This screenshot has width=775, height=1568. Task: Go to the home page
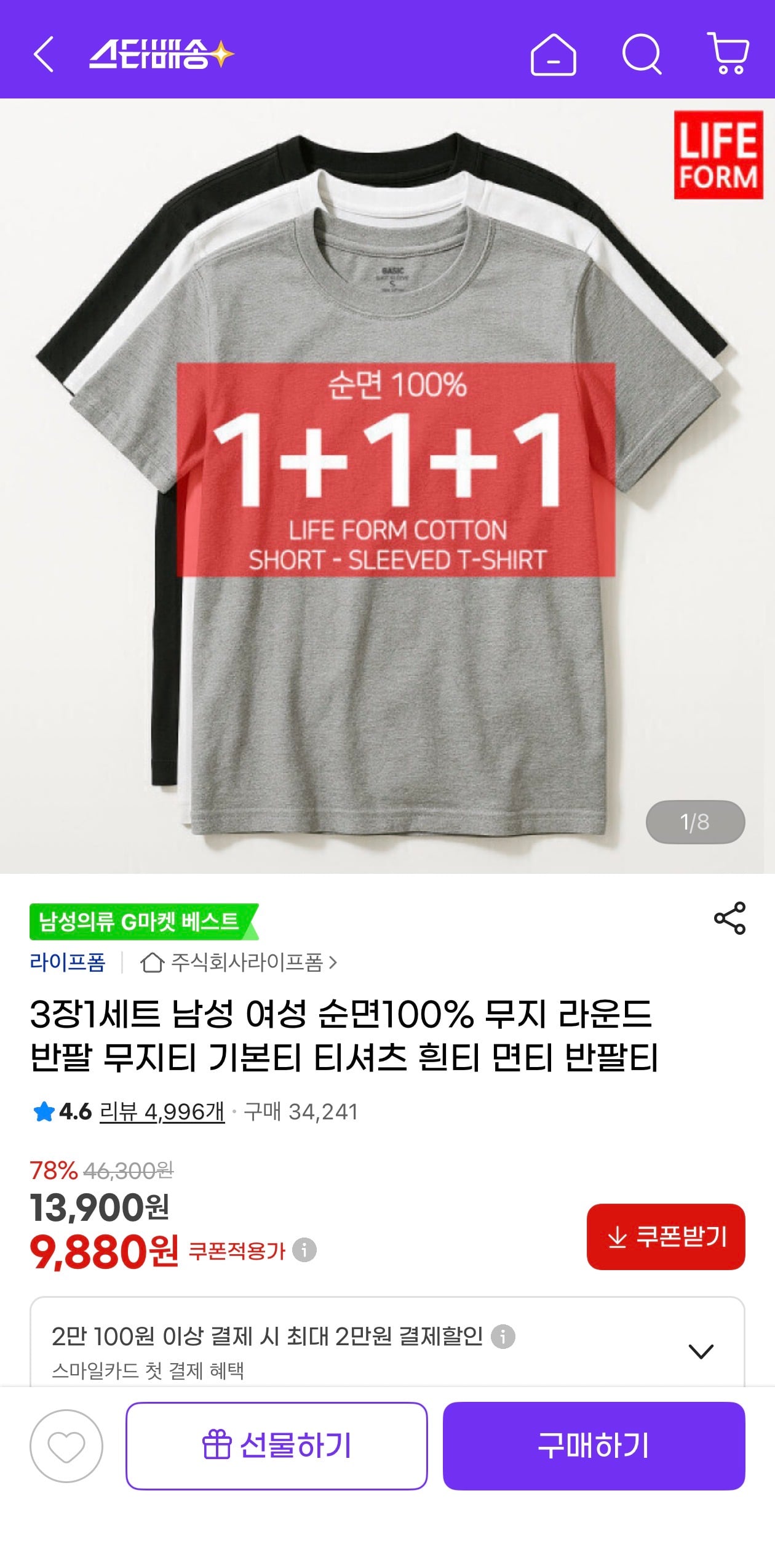click(553, 54)
